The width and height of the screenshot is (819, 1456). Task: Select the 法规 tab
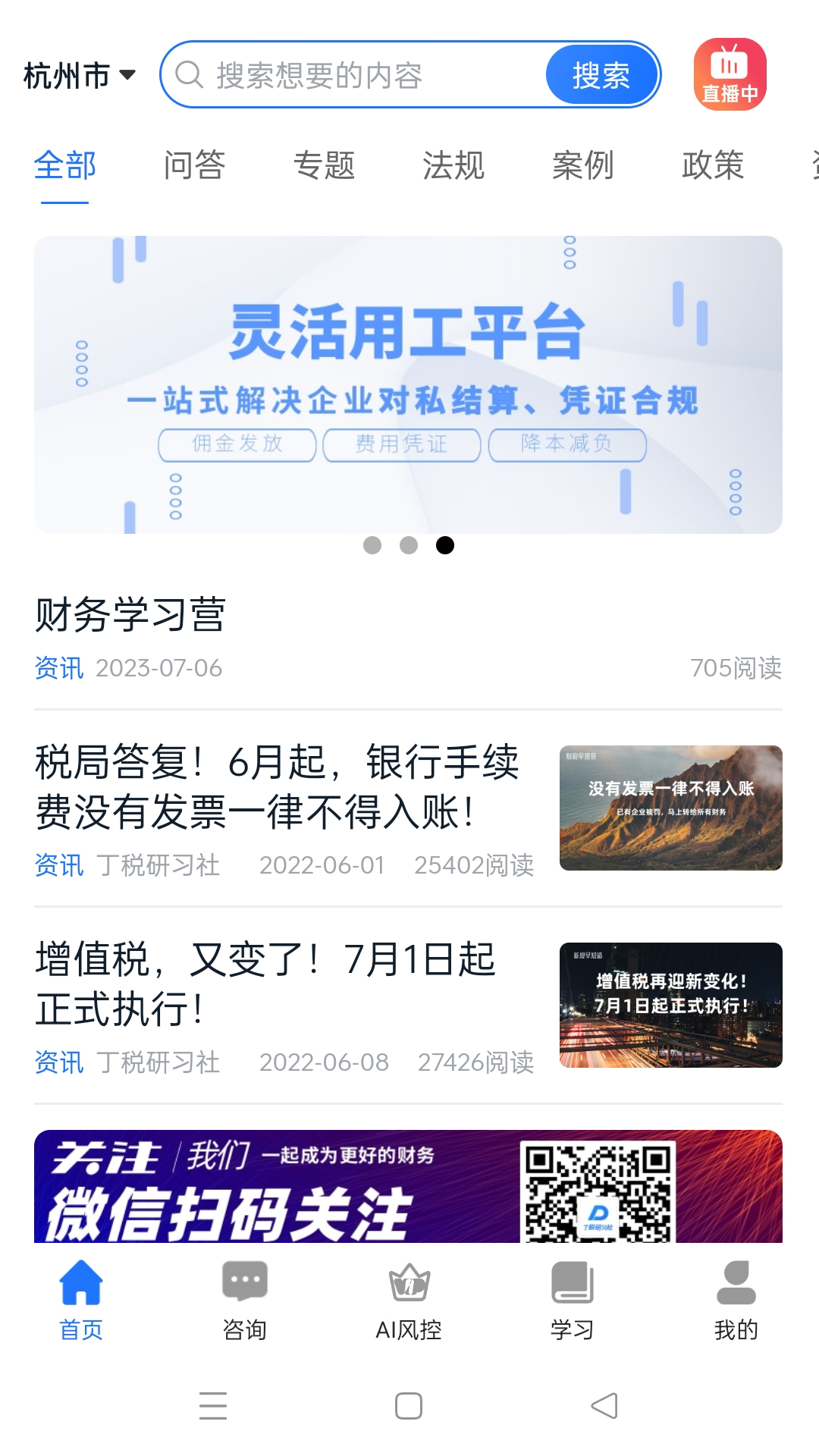(x=453, y=165)
